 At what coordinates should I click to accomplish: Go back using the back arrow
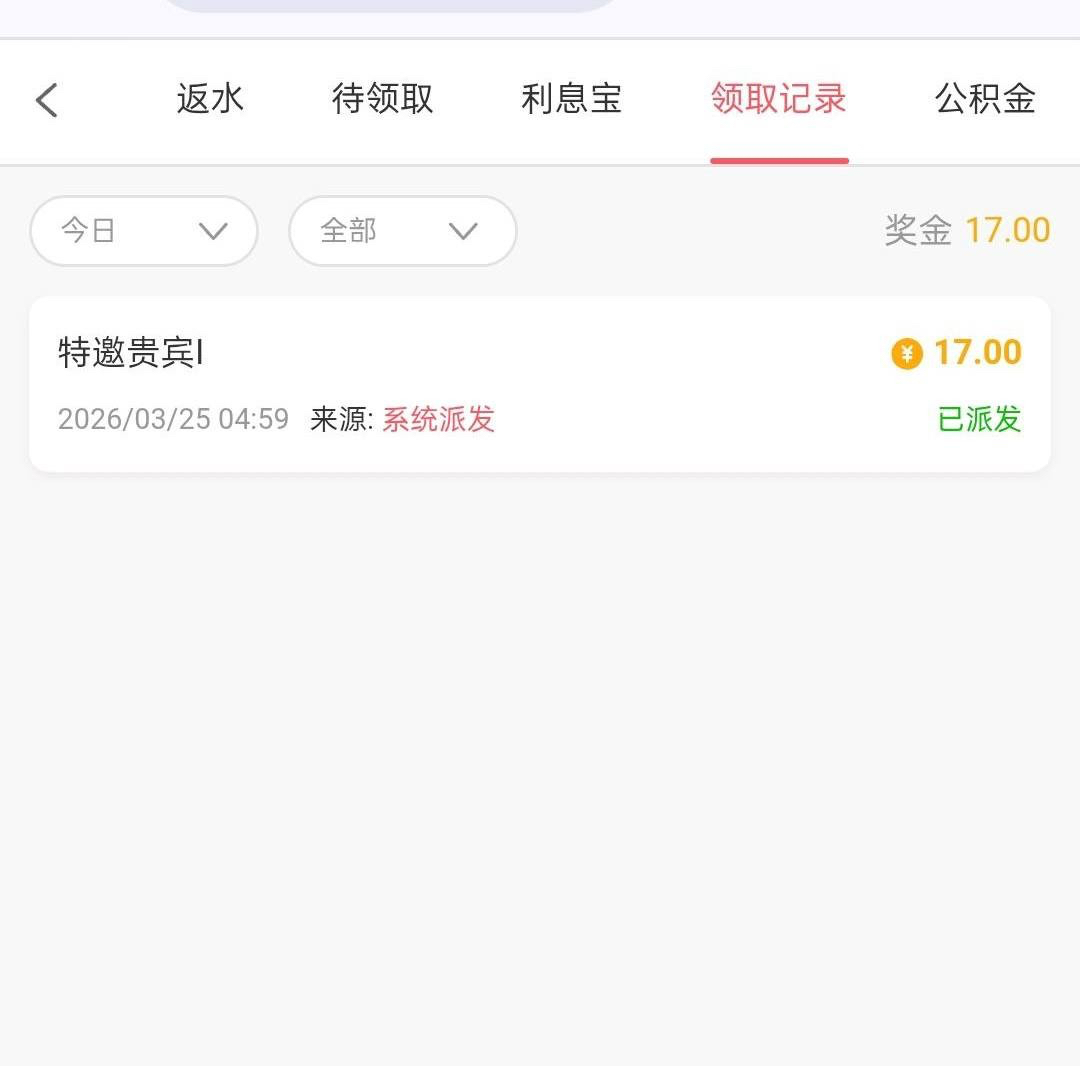[x=47, y=100]
